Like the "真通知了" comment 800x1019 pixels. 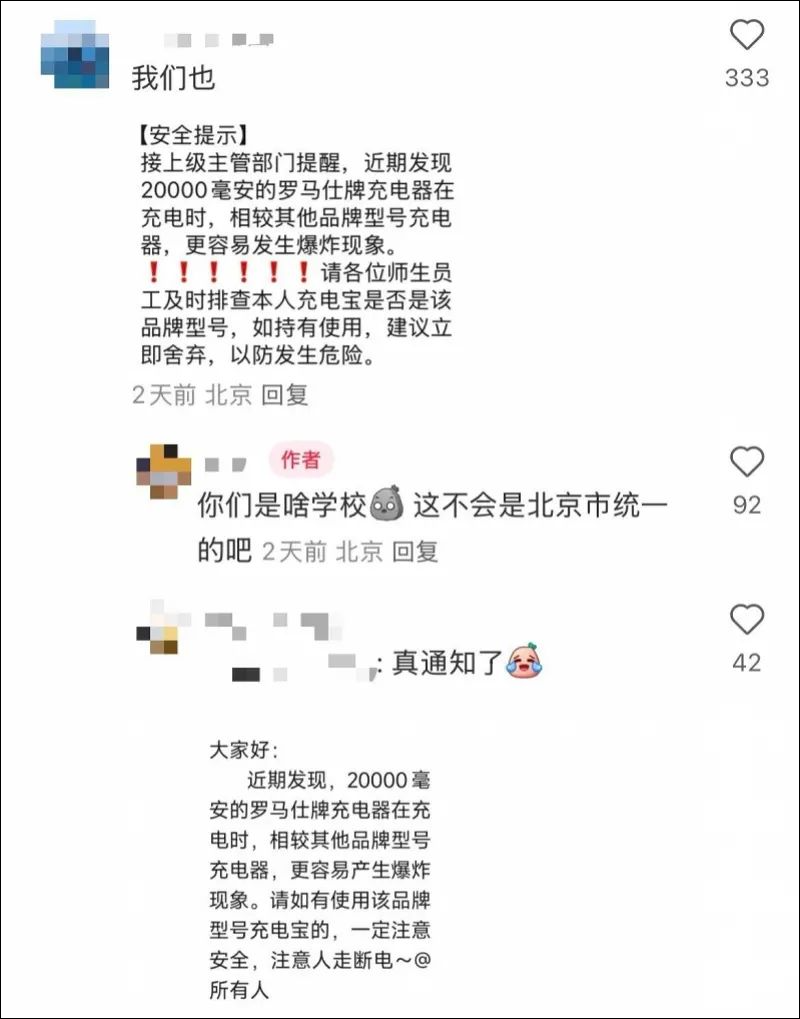tap(747, 620)
